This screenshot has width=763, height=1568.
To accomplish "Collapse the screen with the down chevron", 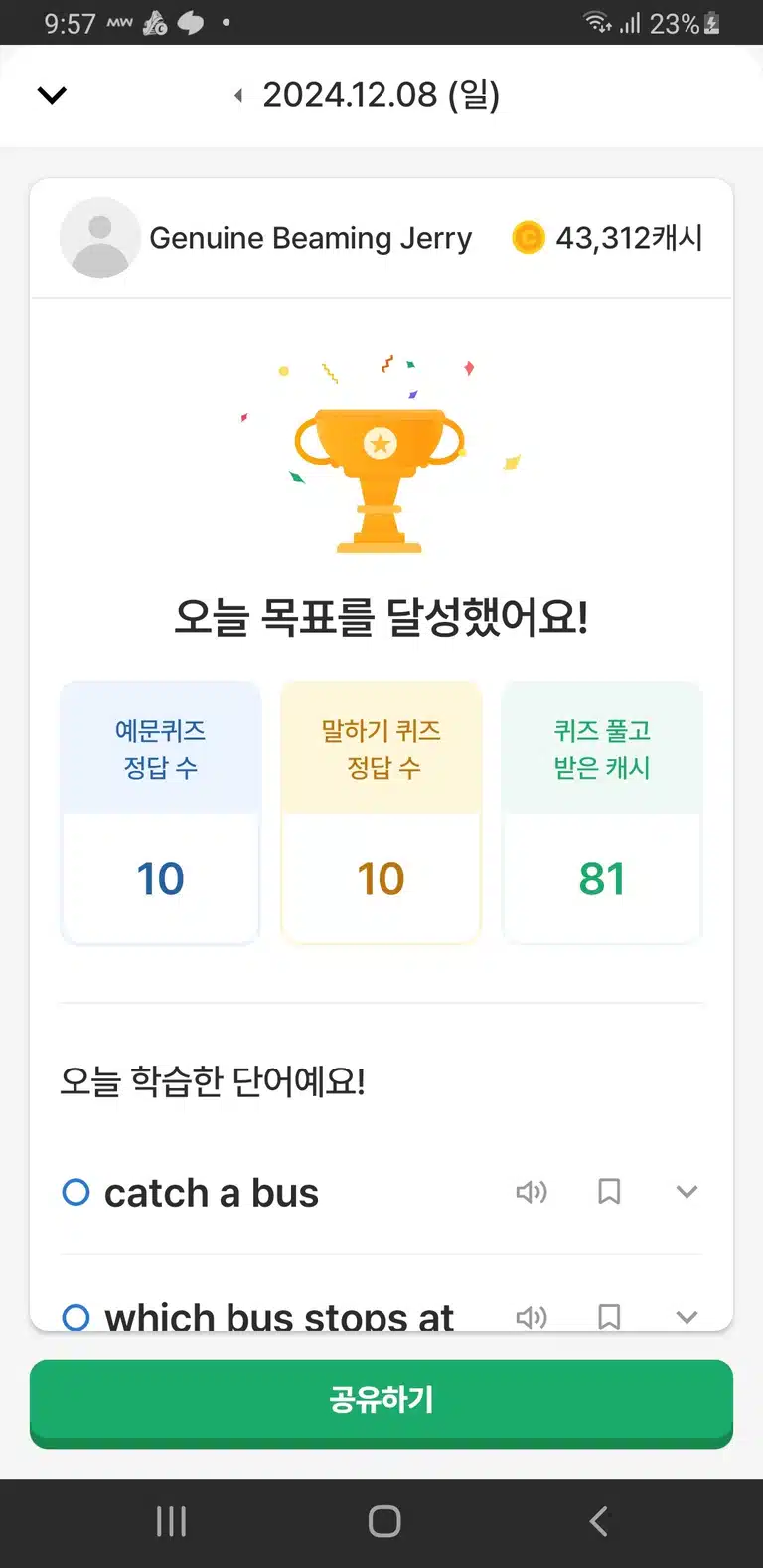I will (x=52, y=95).
